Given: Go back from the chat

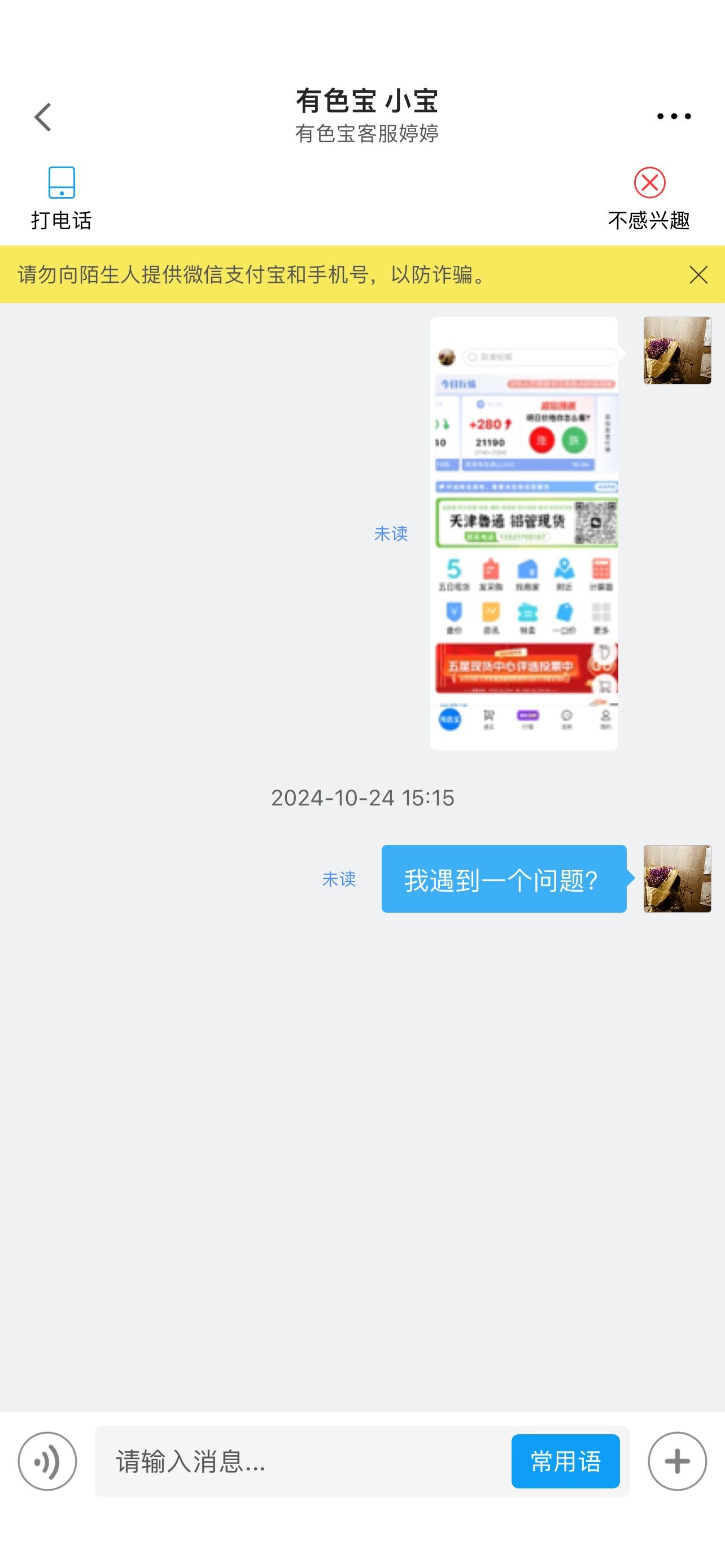Looking at the screenshot, I should coord(42,117).
